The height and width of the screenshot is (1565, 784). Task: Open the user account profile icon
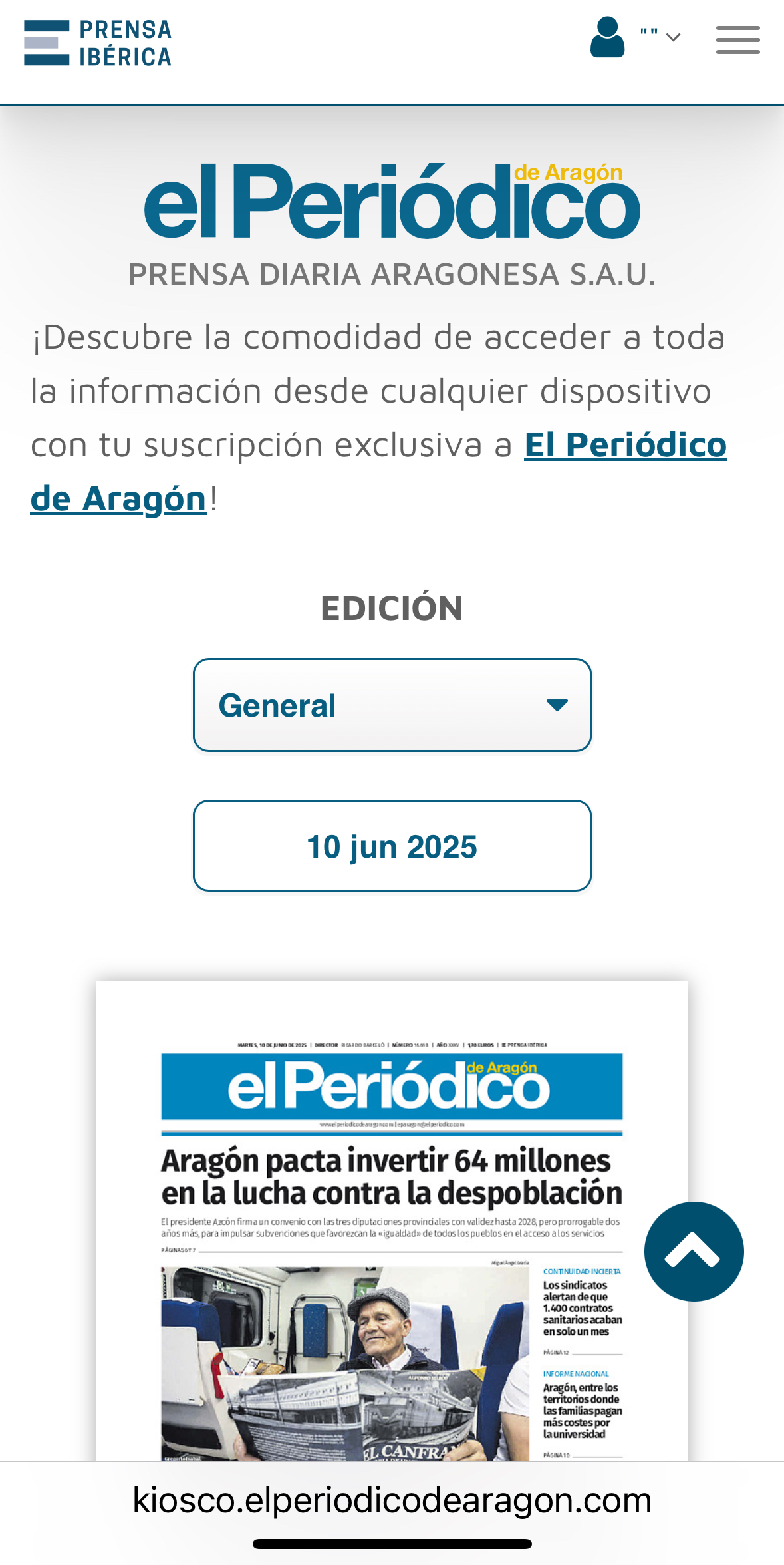click(x=607, y=38)
